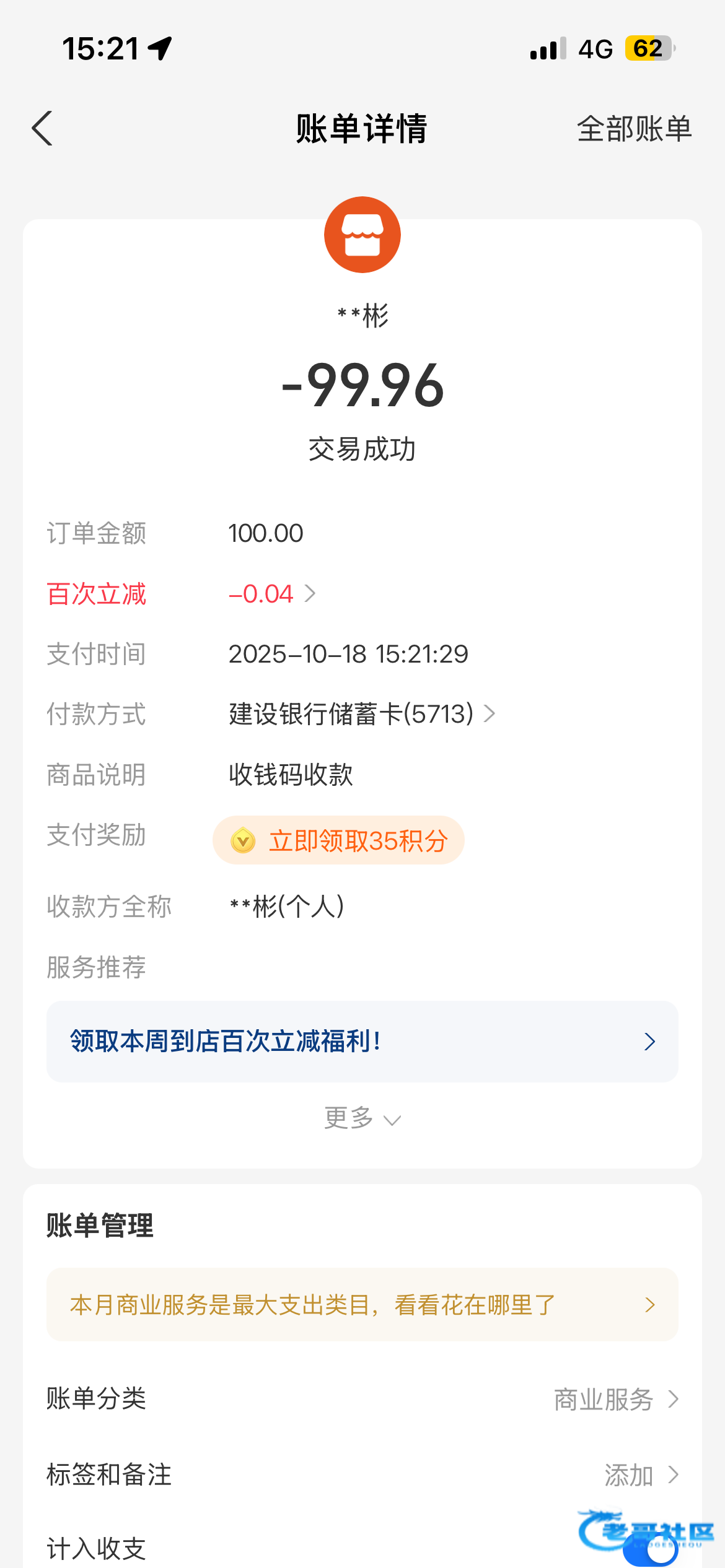View 百次立减 discount details

click(273, 594)
